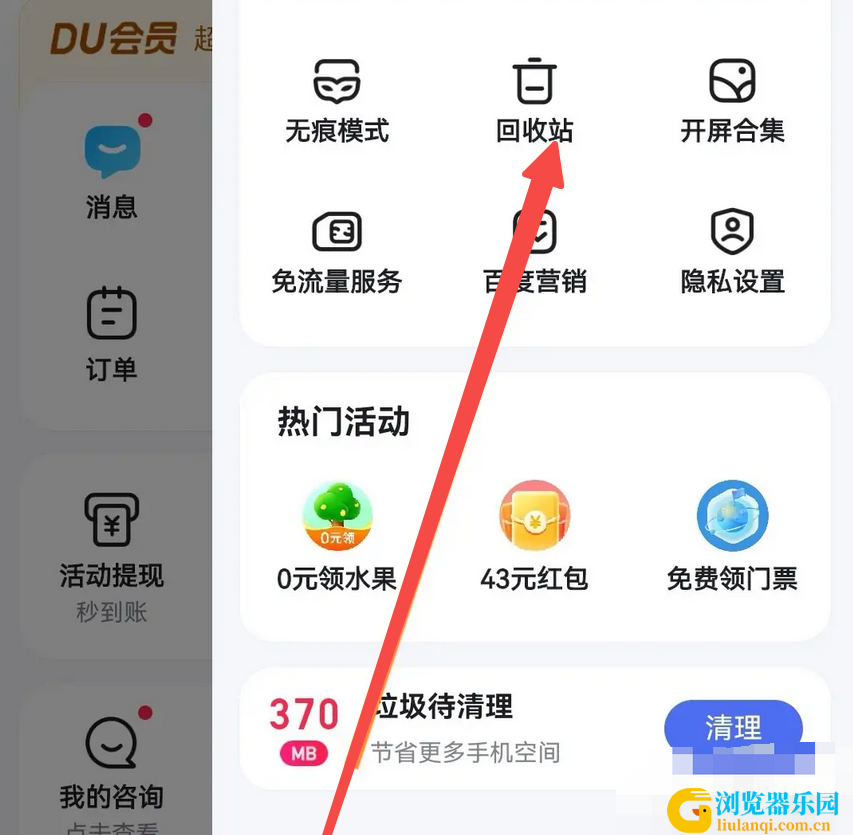Open 订单 orders
Image resolution: width=853 pixels, height=835 pixels.
112,335
